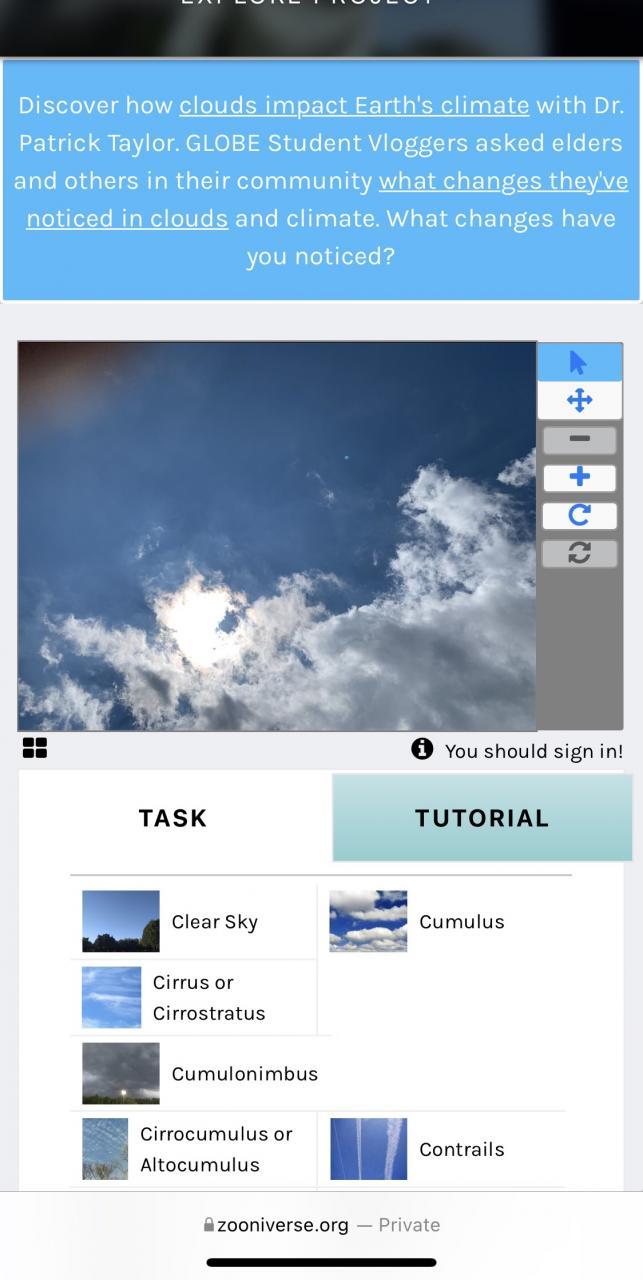Open the 'clouds impact Earth's climate' link
Viewport: 643px width, 1280px height.
click(x=354, y=105)
